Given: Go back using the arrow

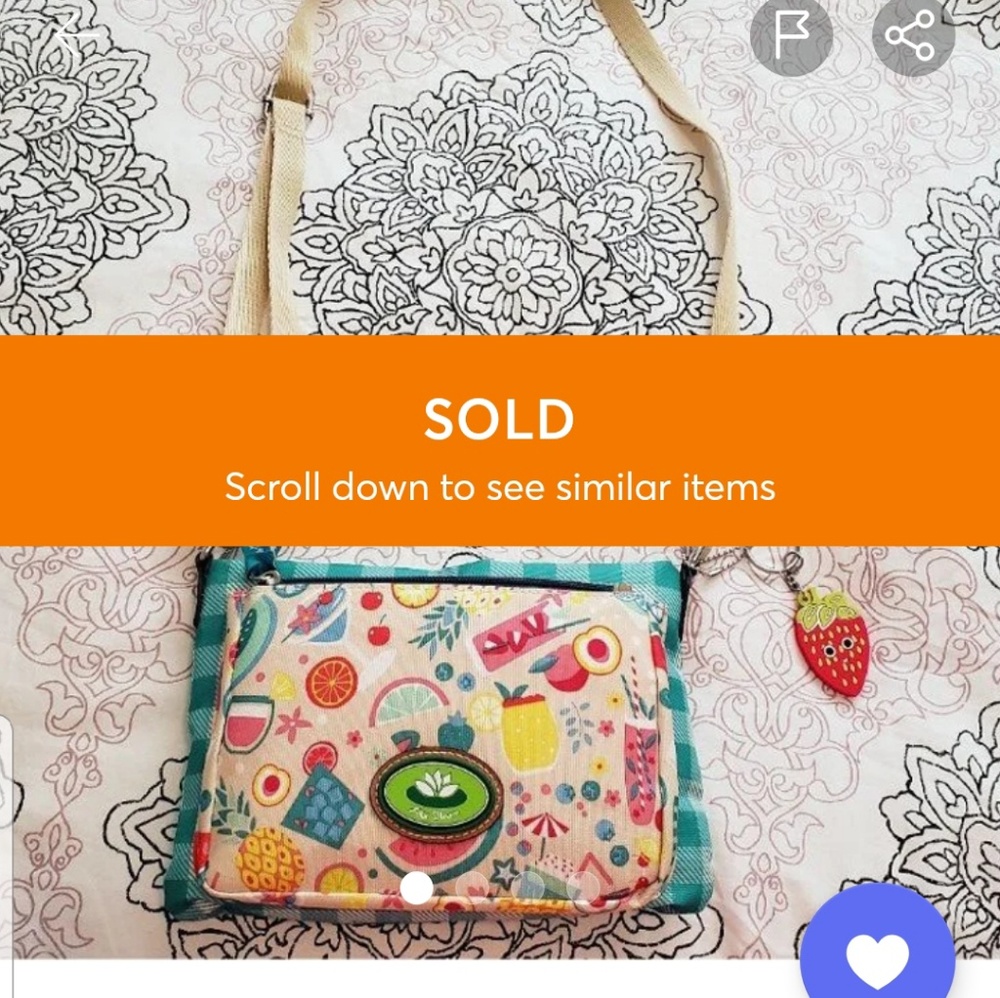Looking at the screenshot, I should click(75, 36).
